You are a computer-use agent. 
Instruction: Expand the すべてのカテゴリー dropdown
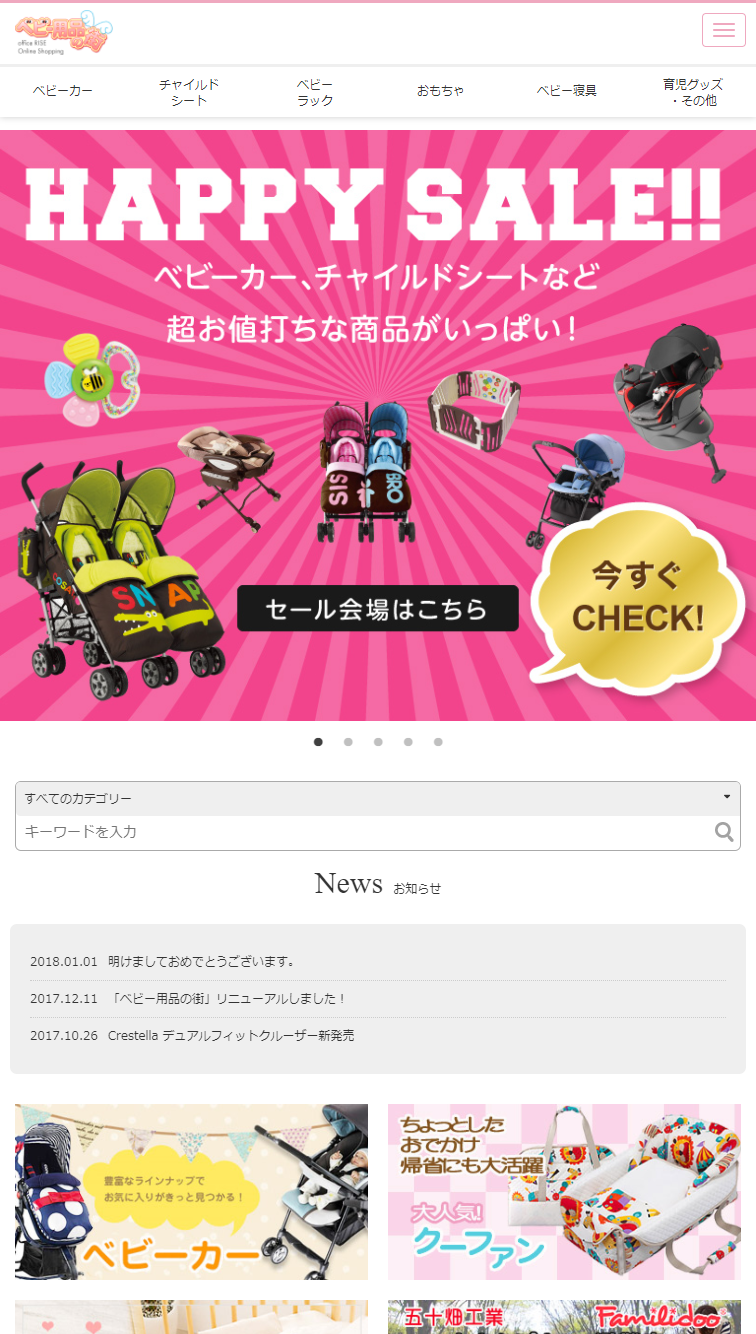coord(378,798)
